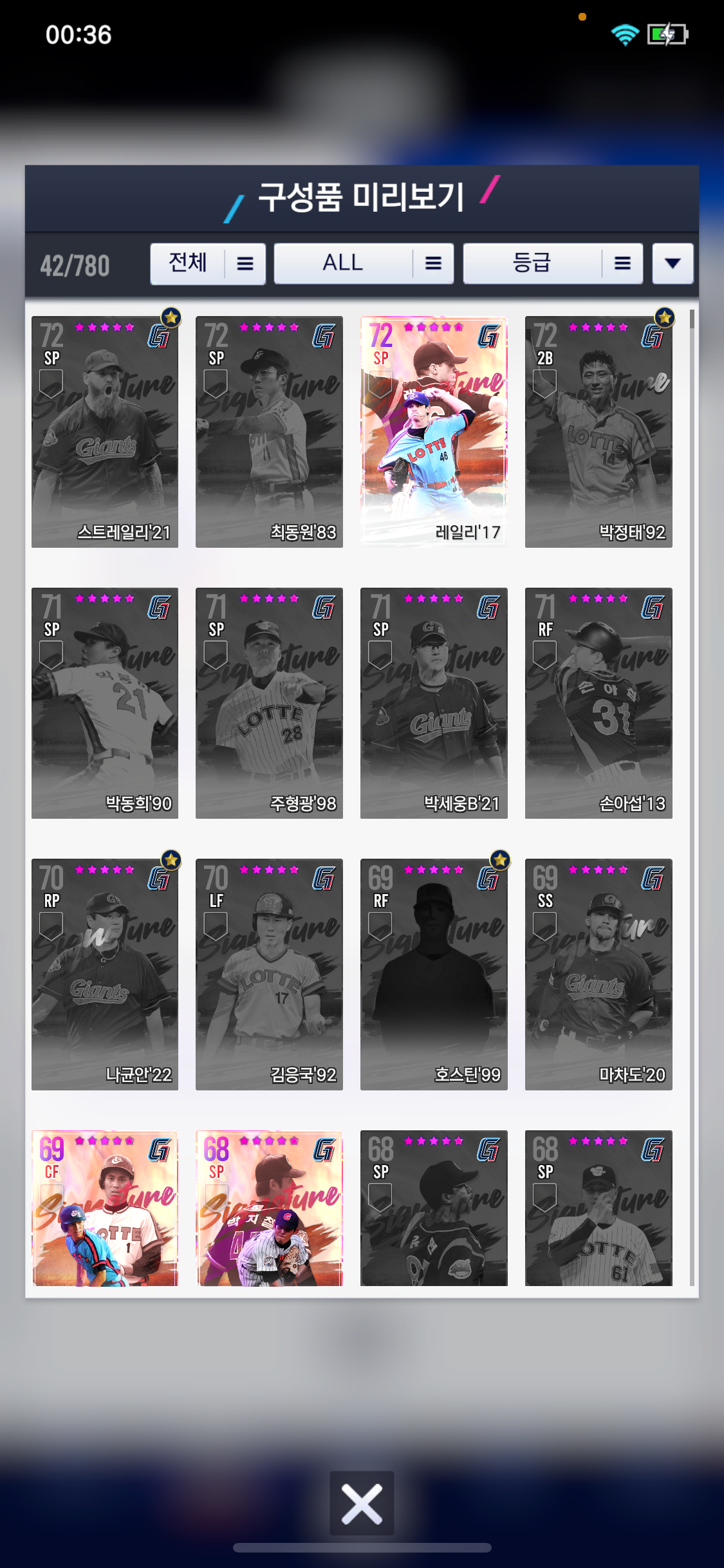Open the 호스틴'99 player card
The image size is (724, 1568).
point(434,974)
